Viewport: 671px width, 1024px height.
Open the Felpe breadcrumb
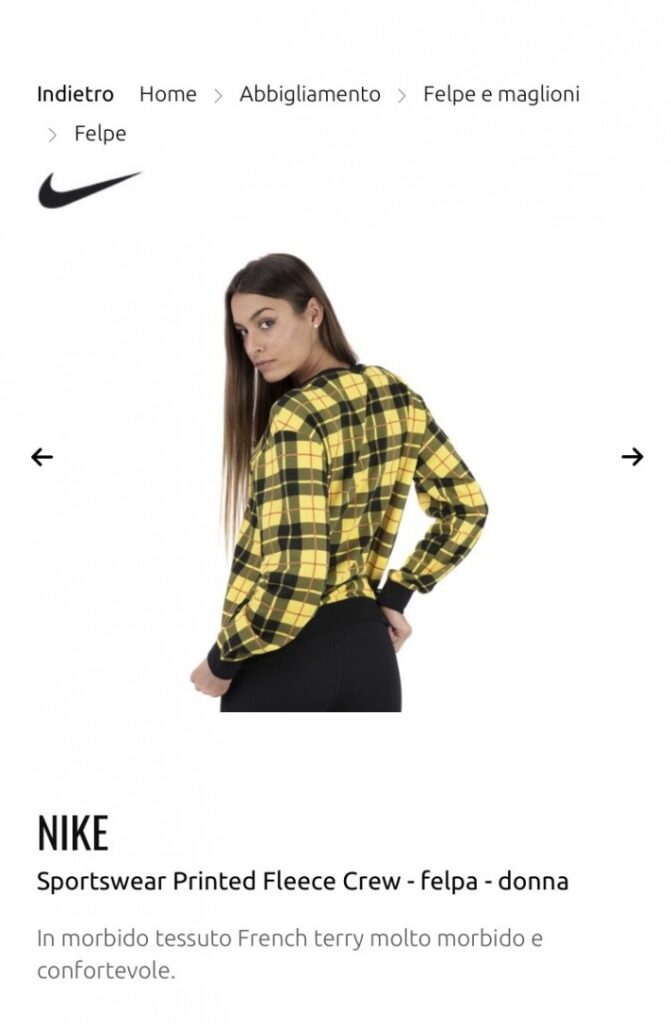[x=100, y=133]
